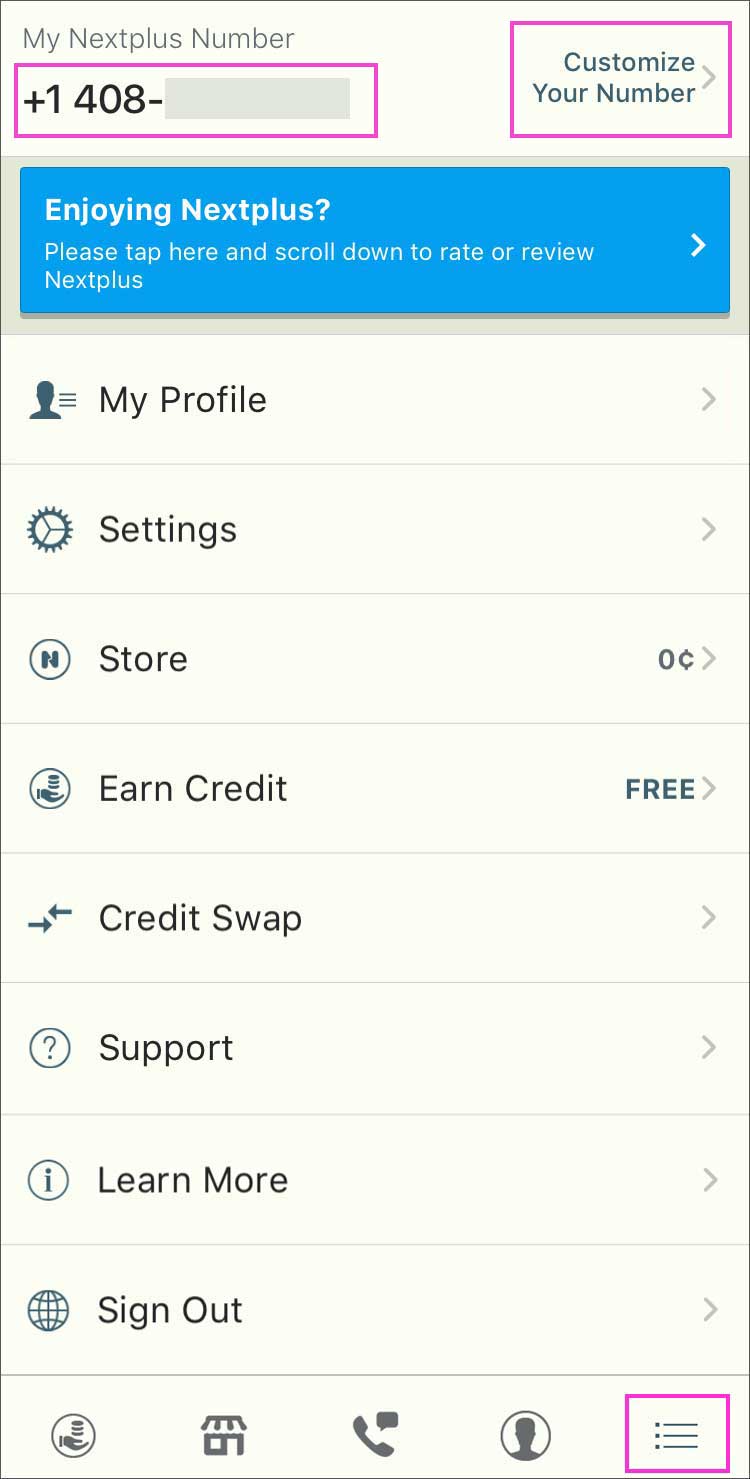Go to Settings
The image size is (750, 1479).
(x=375, y=529)
